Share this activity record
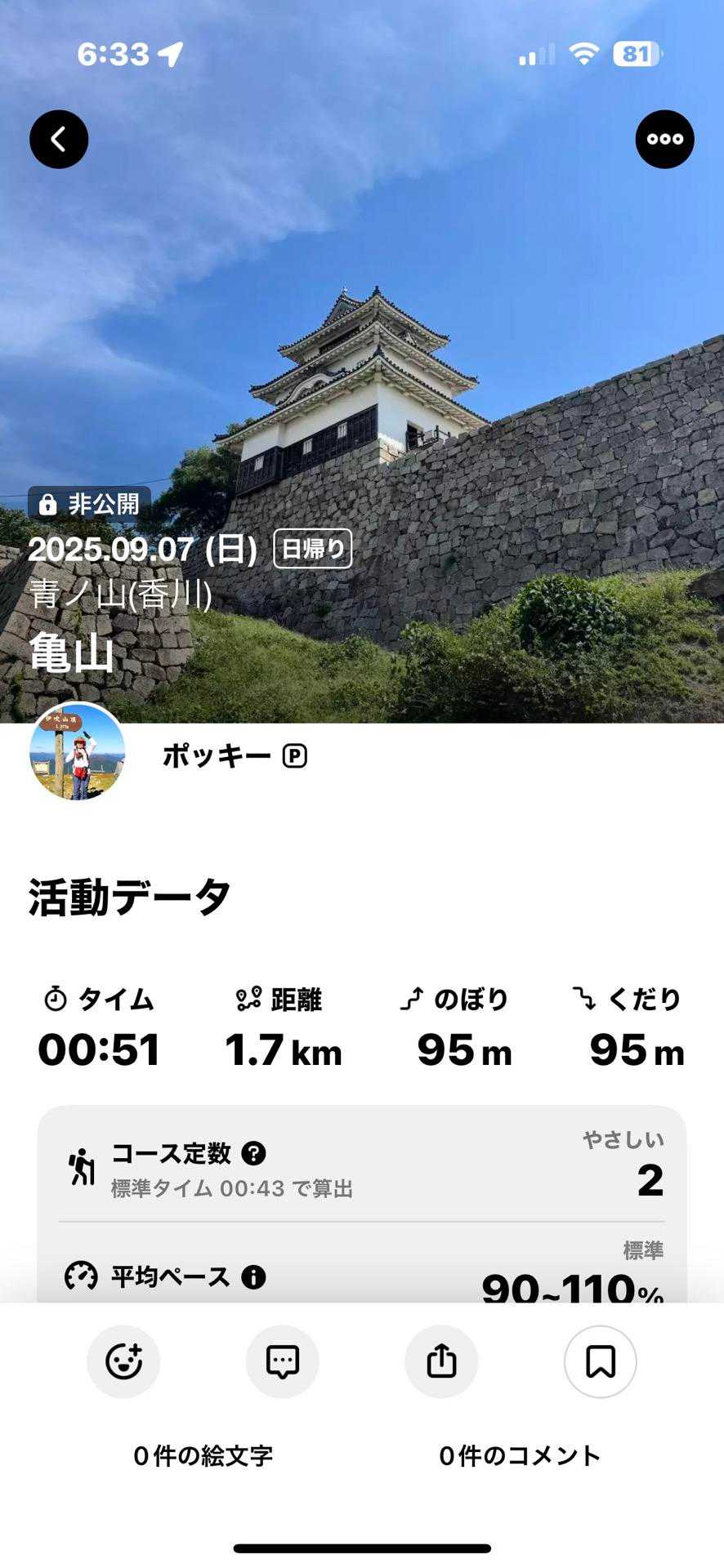Image resolution: width=724 pixels, height=1568 pixels. point(441,1362)
